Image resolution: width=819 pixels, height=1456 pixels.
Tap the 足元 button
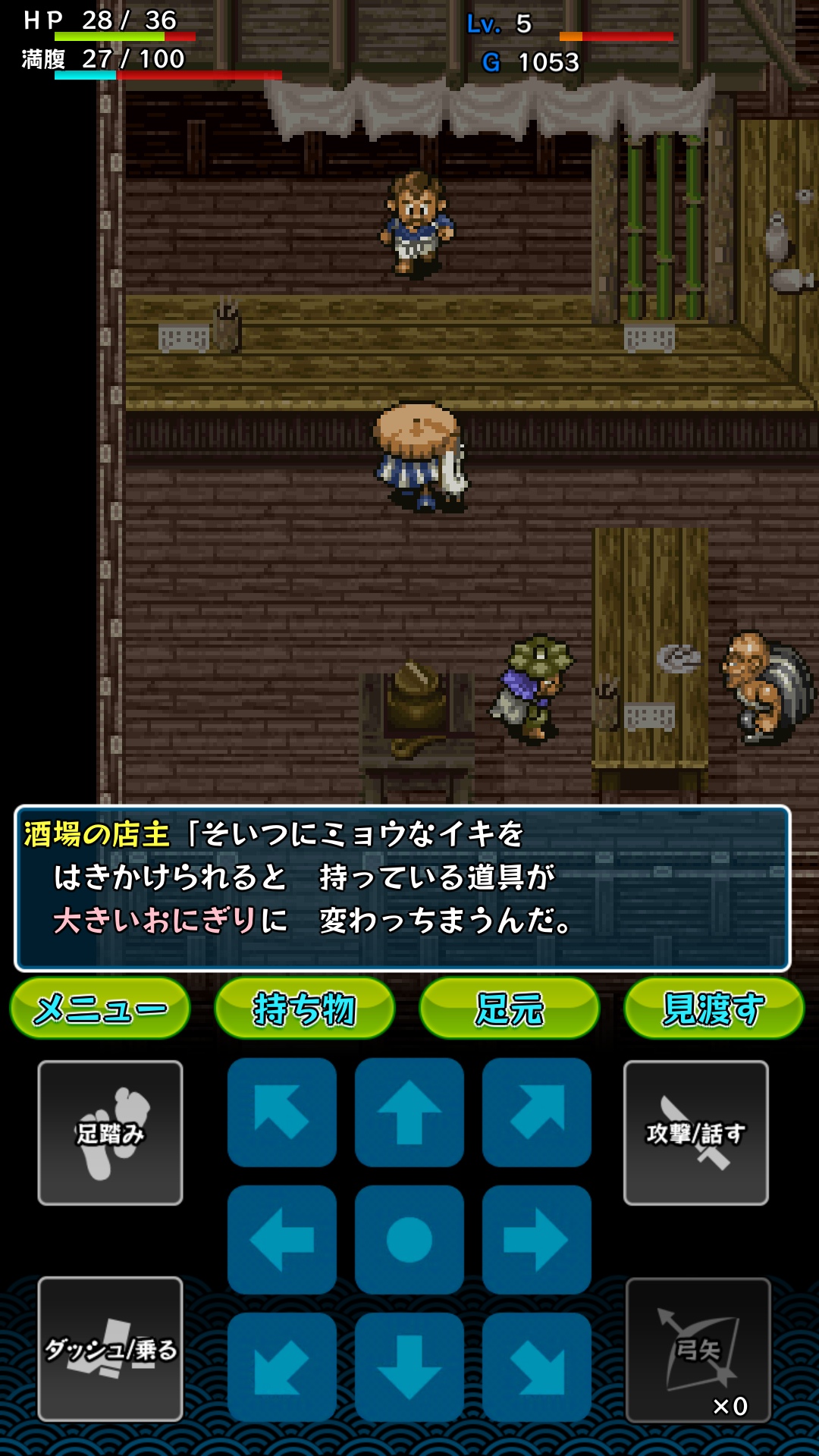pos(510,1008)
